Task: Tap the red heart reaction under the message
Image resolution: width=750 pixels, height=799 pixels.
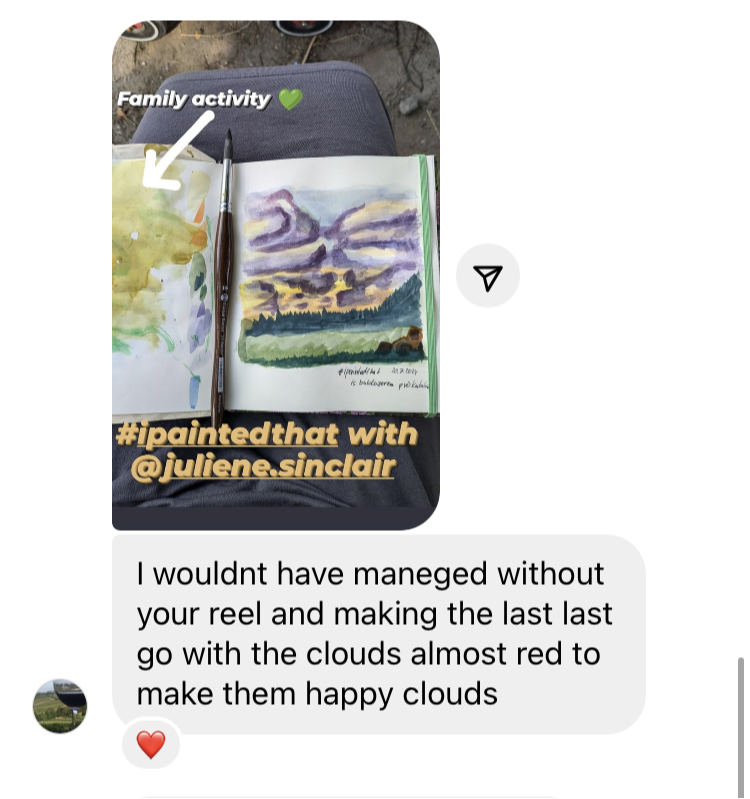Action: point(151,744)
